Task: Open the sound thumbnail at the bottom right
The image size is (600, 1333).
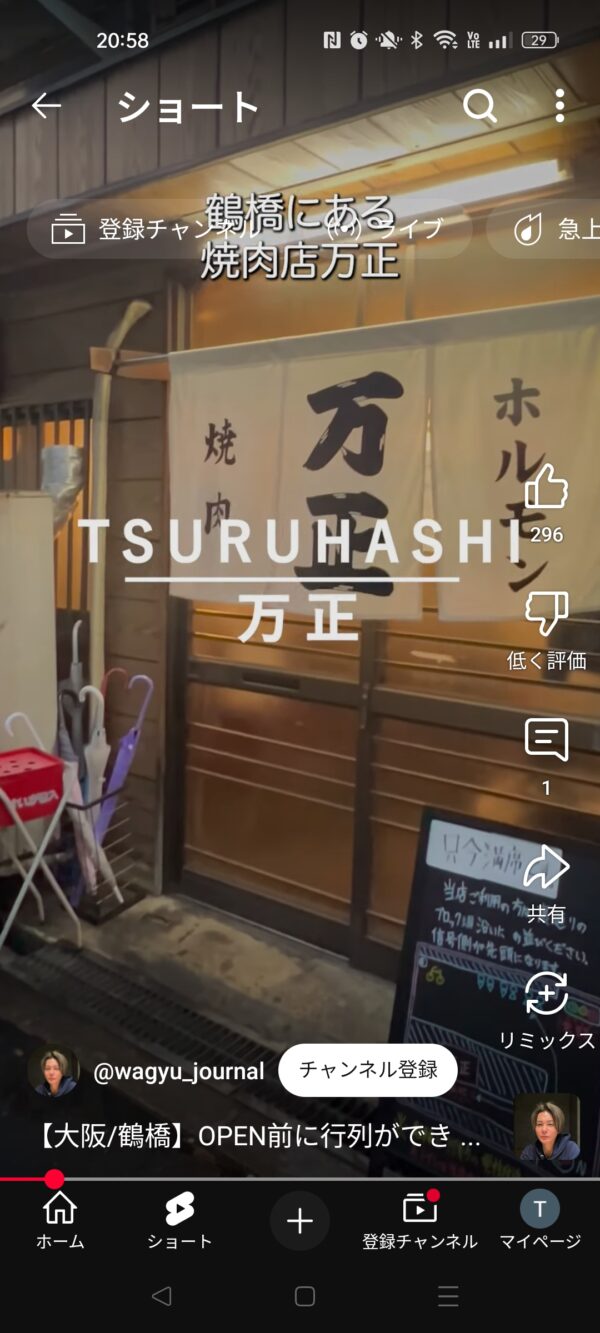Action: click(x=547, y=1127)
